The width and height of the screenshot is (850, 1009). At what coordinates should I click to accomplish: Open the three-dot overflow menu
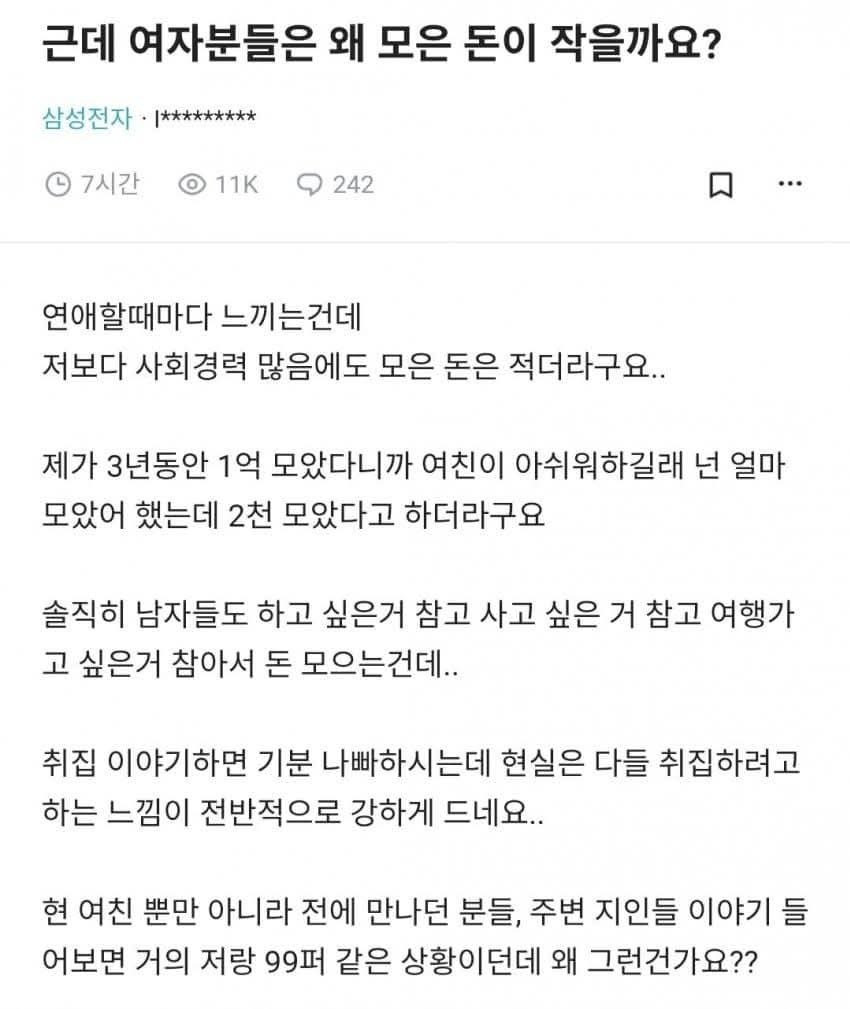[790, 184]
